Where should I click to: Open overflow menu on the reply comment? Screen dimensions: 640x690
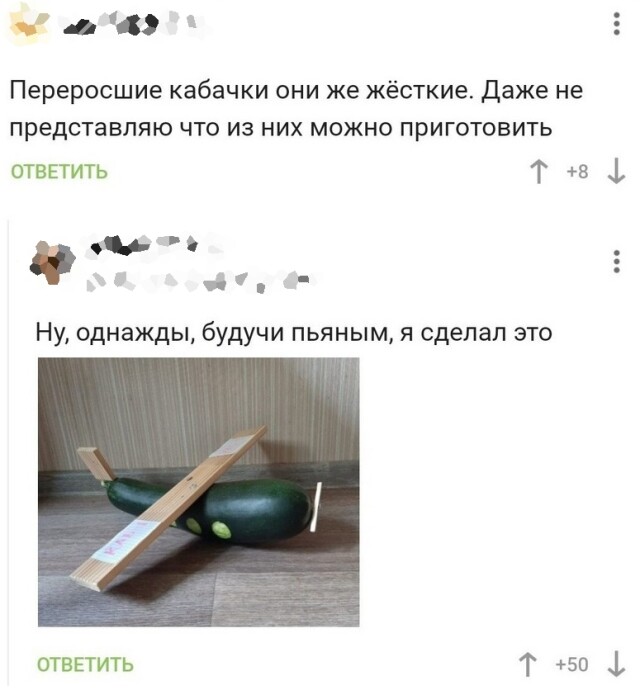[615, 262]
